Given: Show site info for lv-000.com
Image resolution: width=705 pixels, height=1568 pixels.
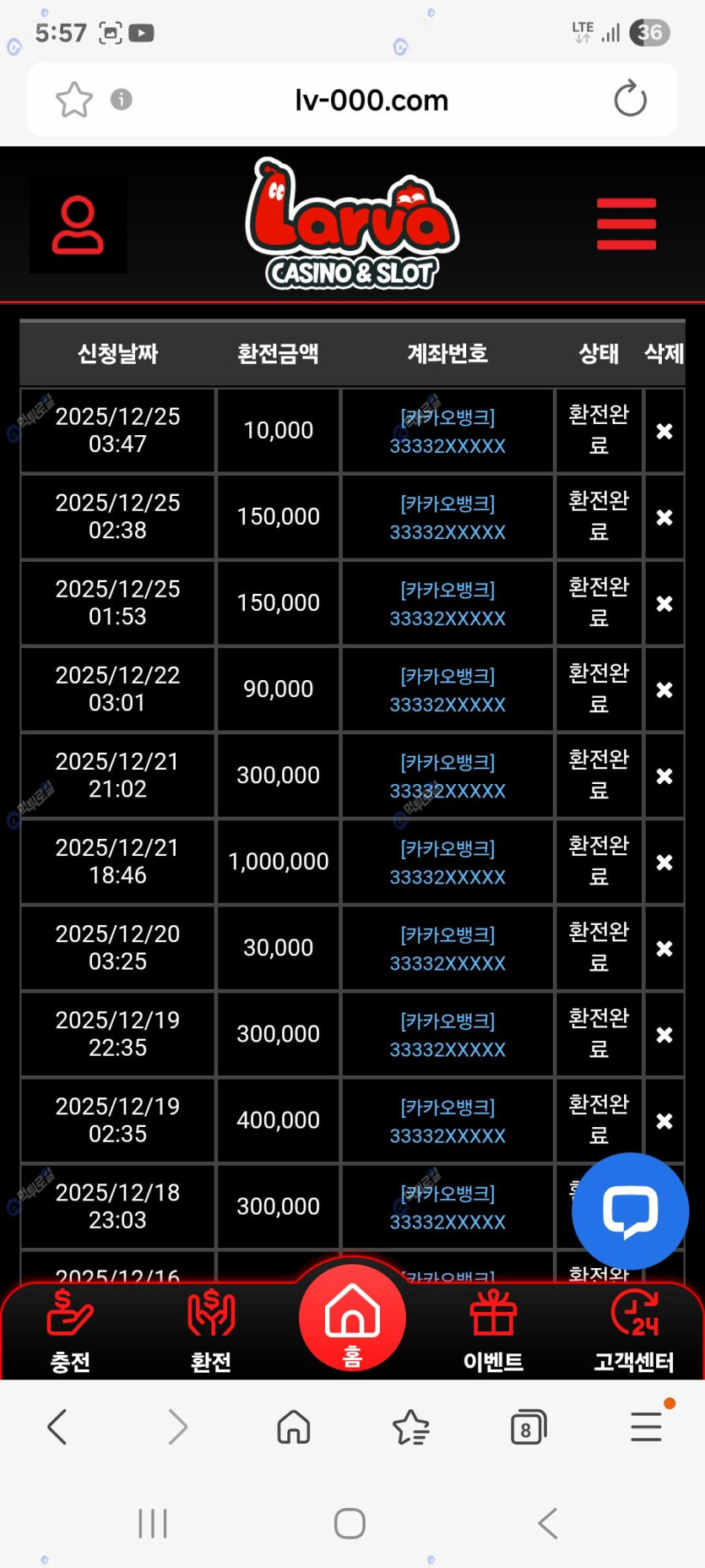Looking at the screenshot, I should pyautogui.click(x=122, y=100).
